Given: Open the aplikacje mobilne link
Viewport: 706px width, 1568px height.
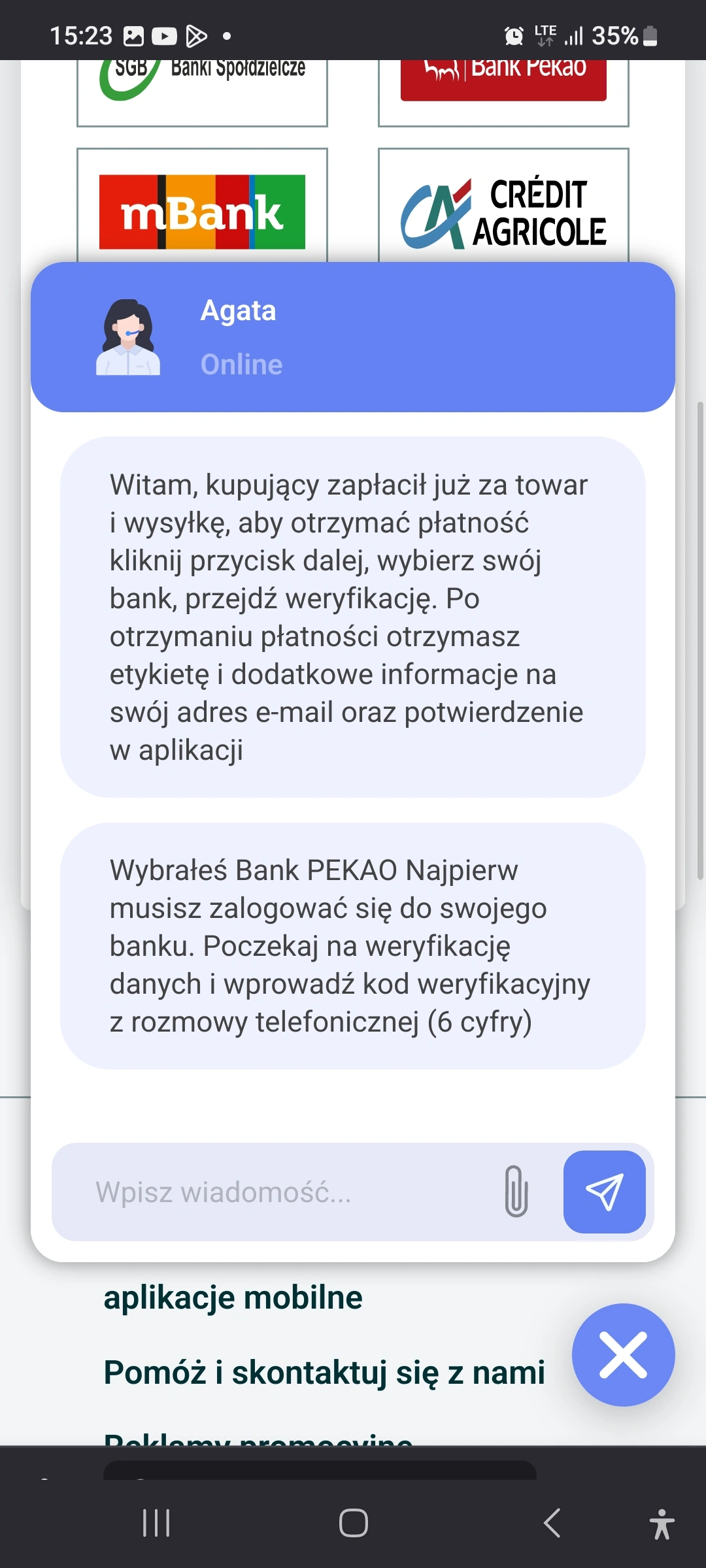Looking at the screenshot, I should (233, 1298).
